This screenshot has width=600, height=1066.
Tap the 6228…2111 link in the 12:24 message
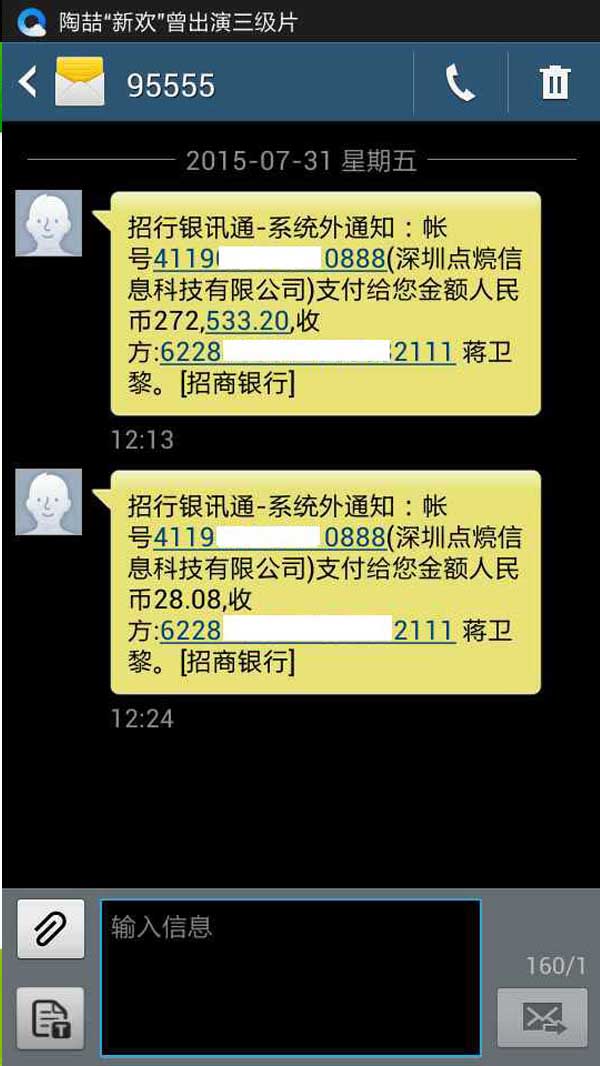[x=307, y=631]
